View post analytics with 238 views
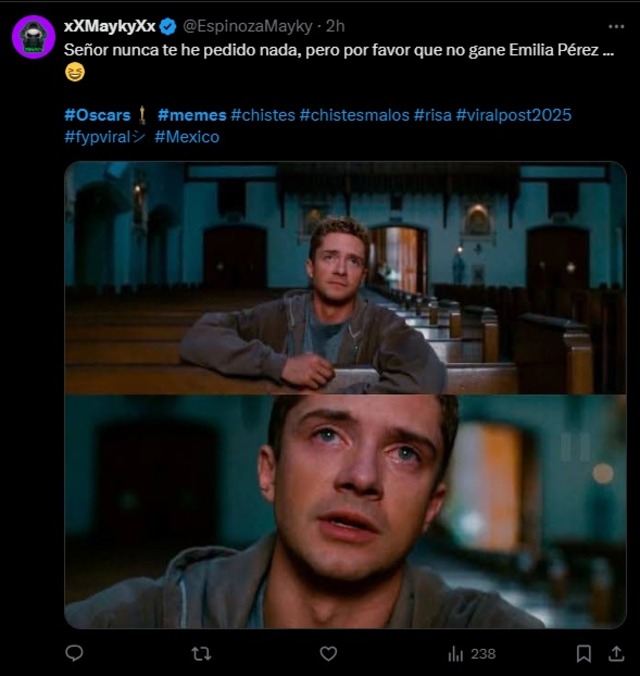640x676 pixels. pyautogui.click(x=471, y=653)
